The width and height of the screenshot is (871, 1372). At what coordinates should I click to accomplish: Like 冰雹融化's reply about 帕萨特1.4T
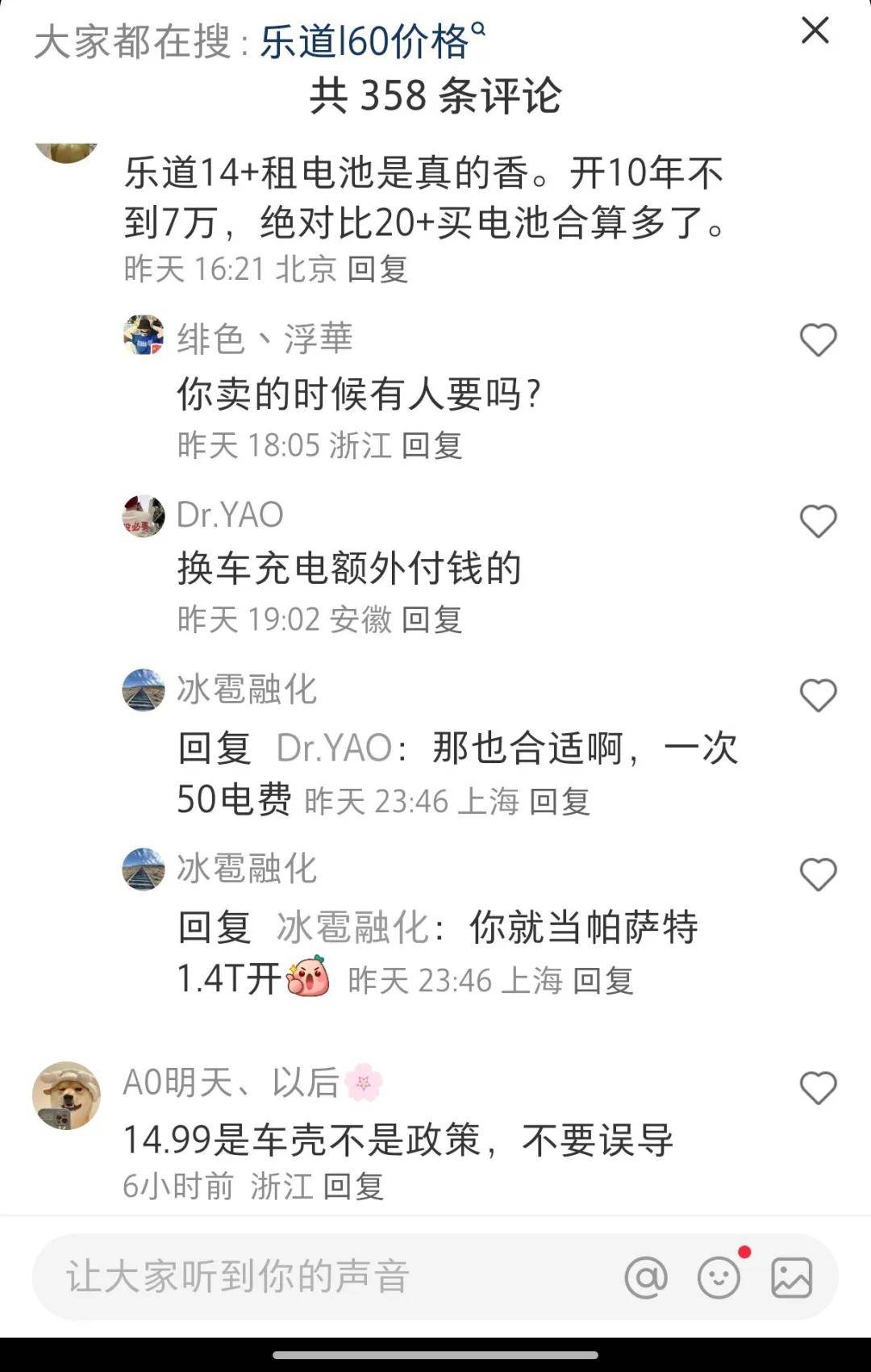pos(818,874)
